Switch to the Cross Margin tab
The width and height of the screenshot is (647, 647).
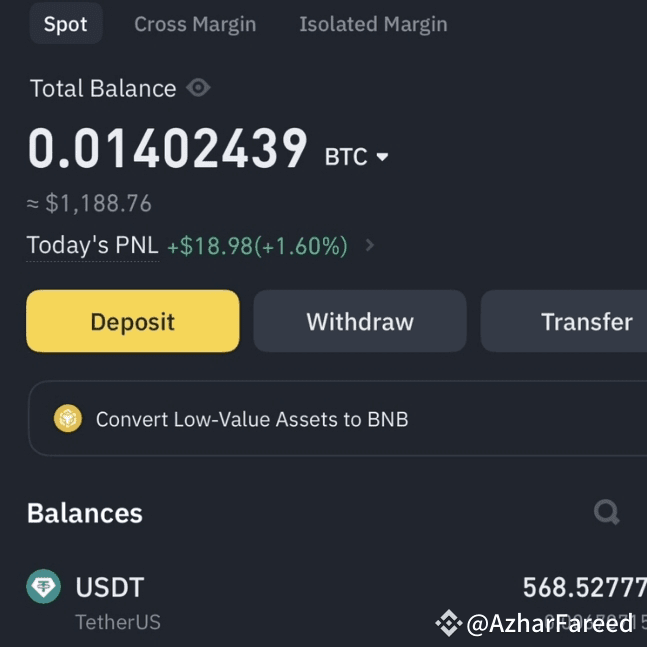point(195,24)
